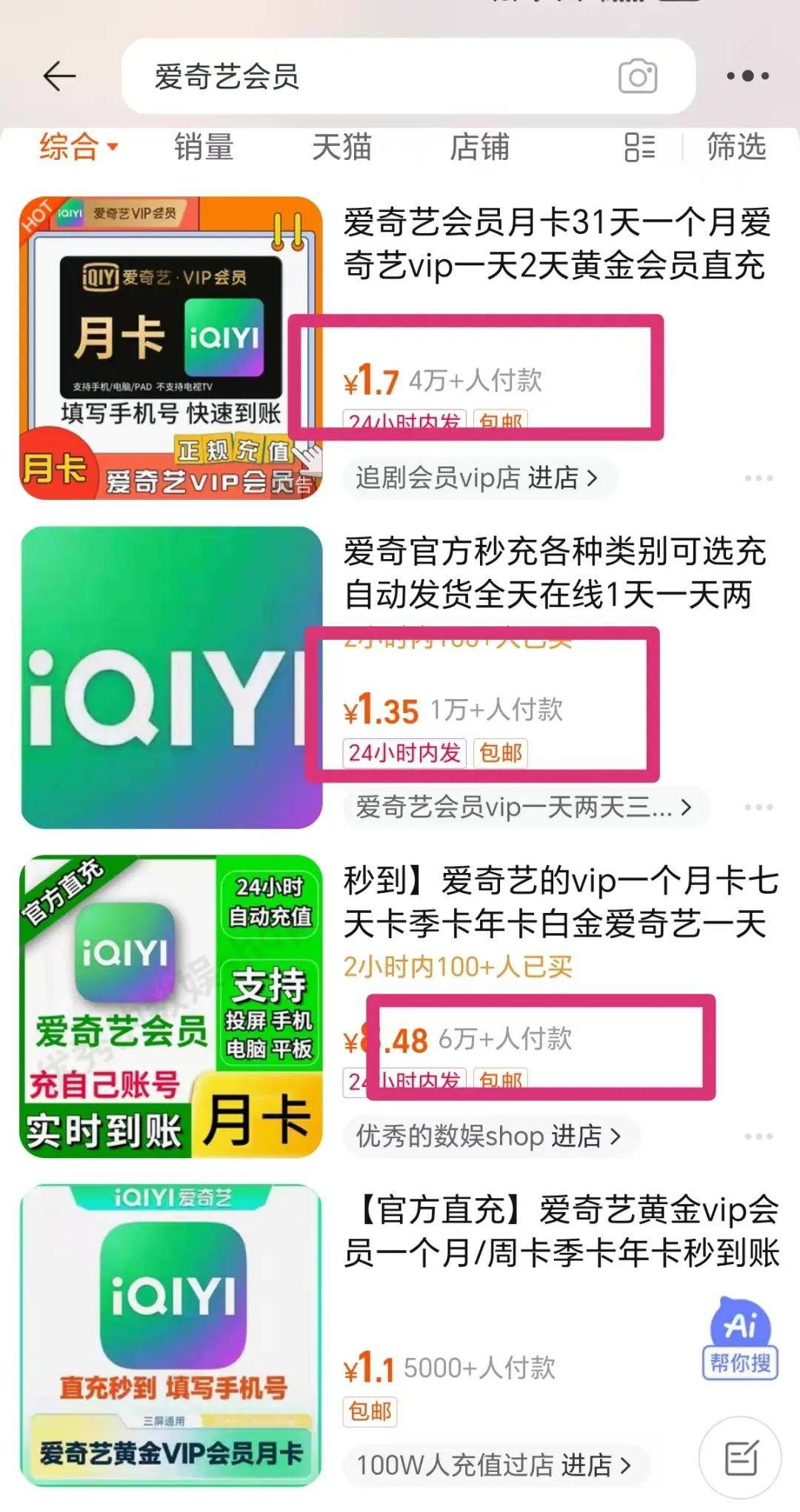Enter the 优秀的数娱shop store
The width and height of the screenshot is (800, 1512).
click(x=487, y=1136)
